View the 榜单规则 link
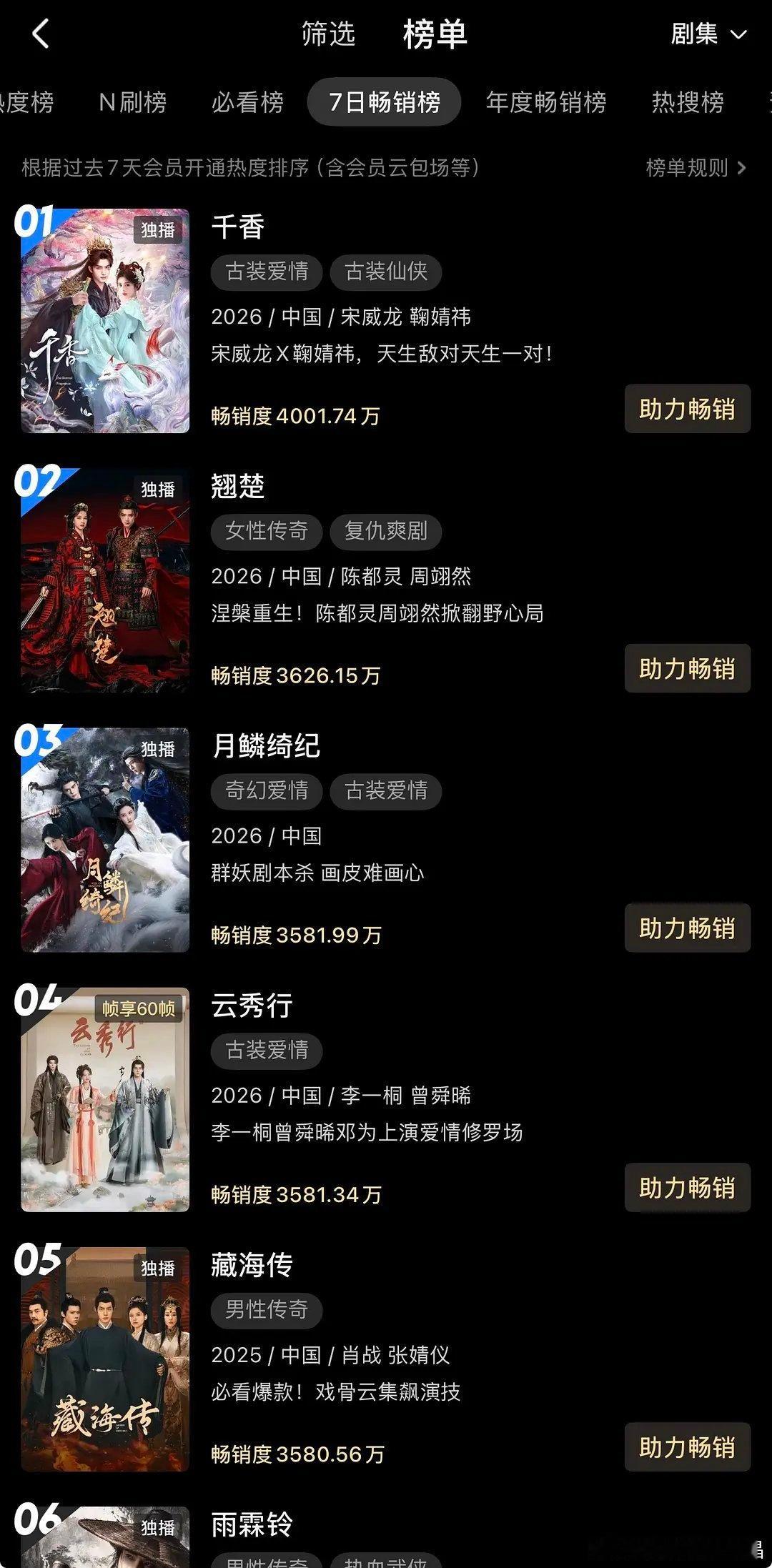This screenshot has width=772, height=1568. coord(696,168)
